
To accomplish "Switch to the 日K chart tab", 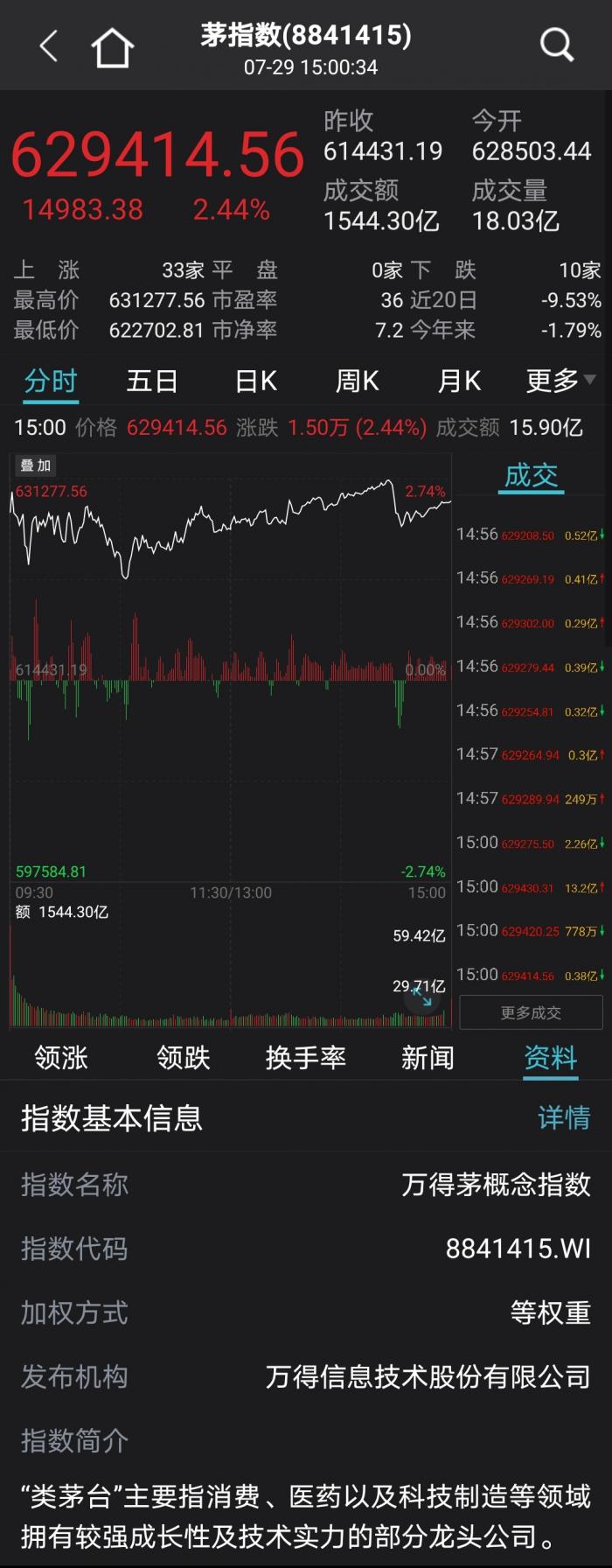I will coord(256,381).
